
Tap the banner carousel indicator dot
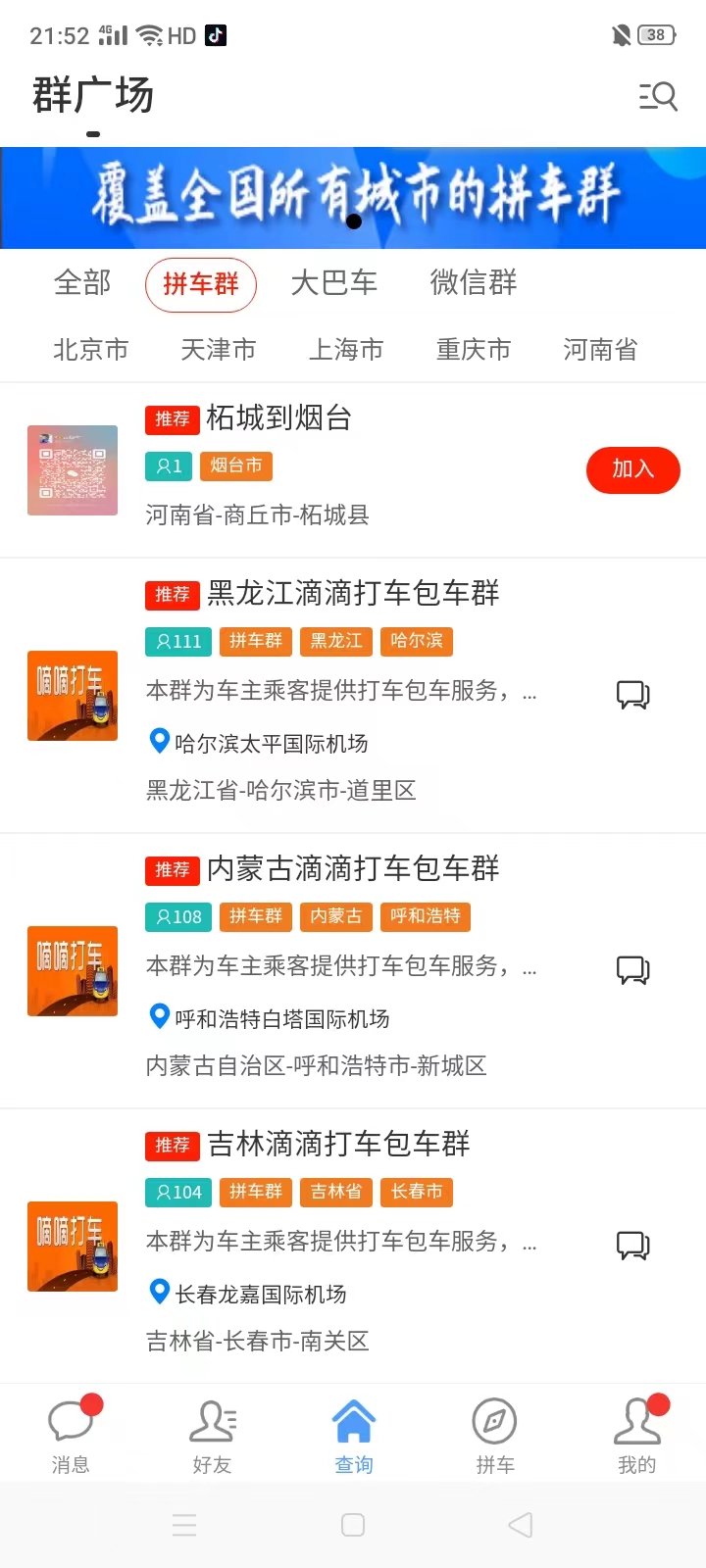click(x=353, y=221)
